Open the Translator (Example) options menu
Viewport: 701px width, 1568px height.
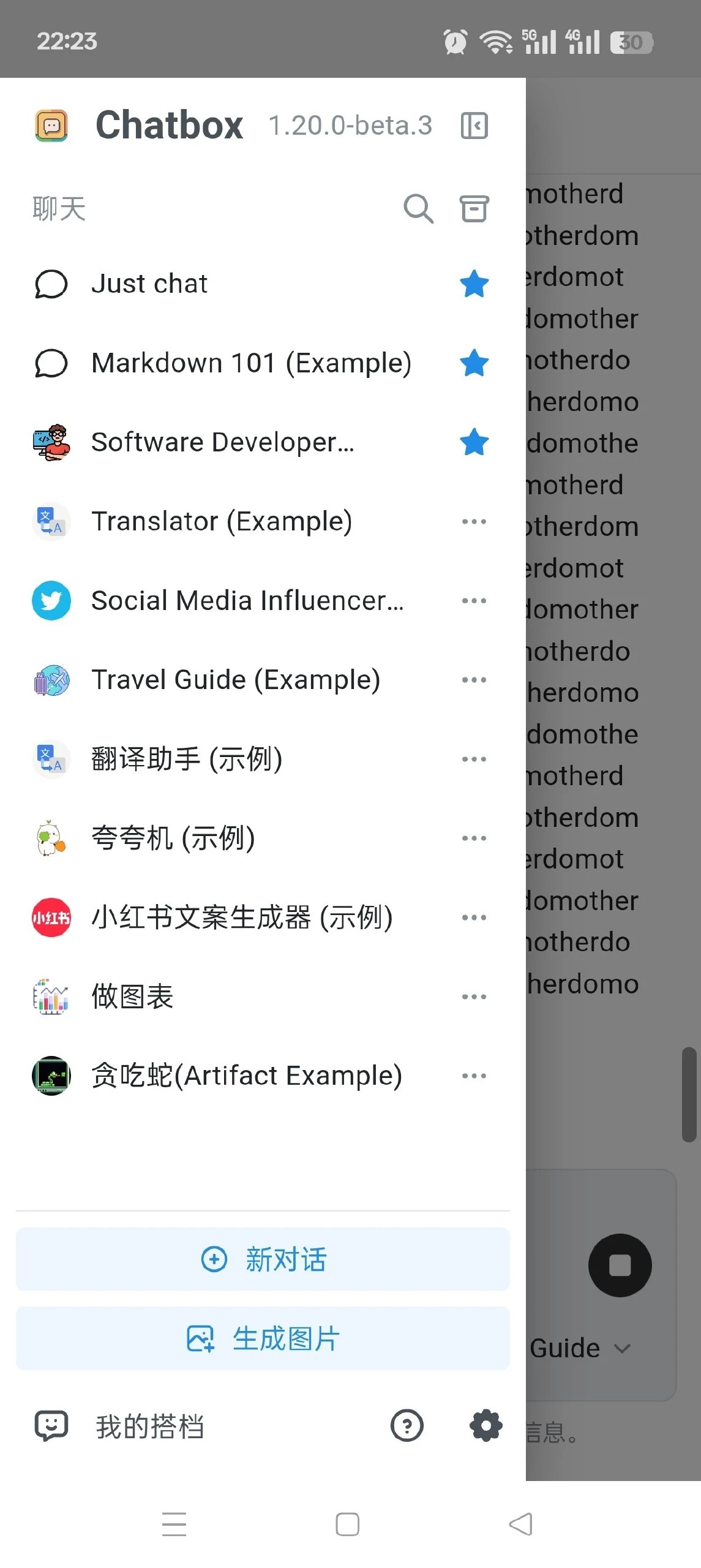point(474,521)
